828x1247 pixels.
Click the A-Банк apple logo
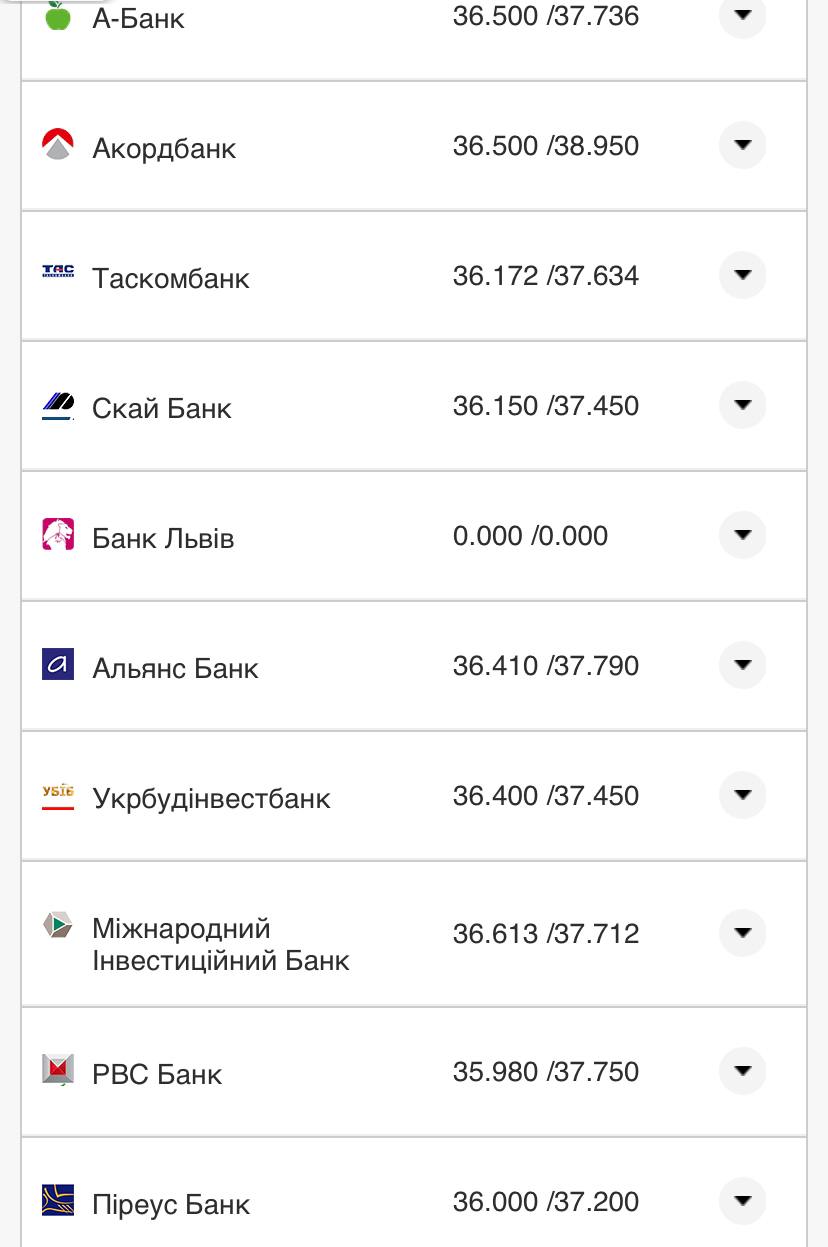tap(59, 15)
